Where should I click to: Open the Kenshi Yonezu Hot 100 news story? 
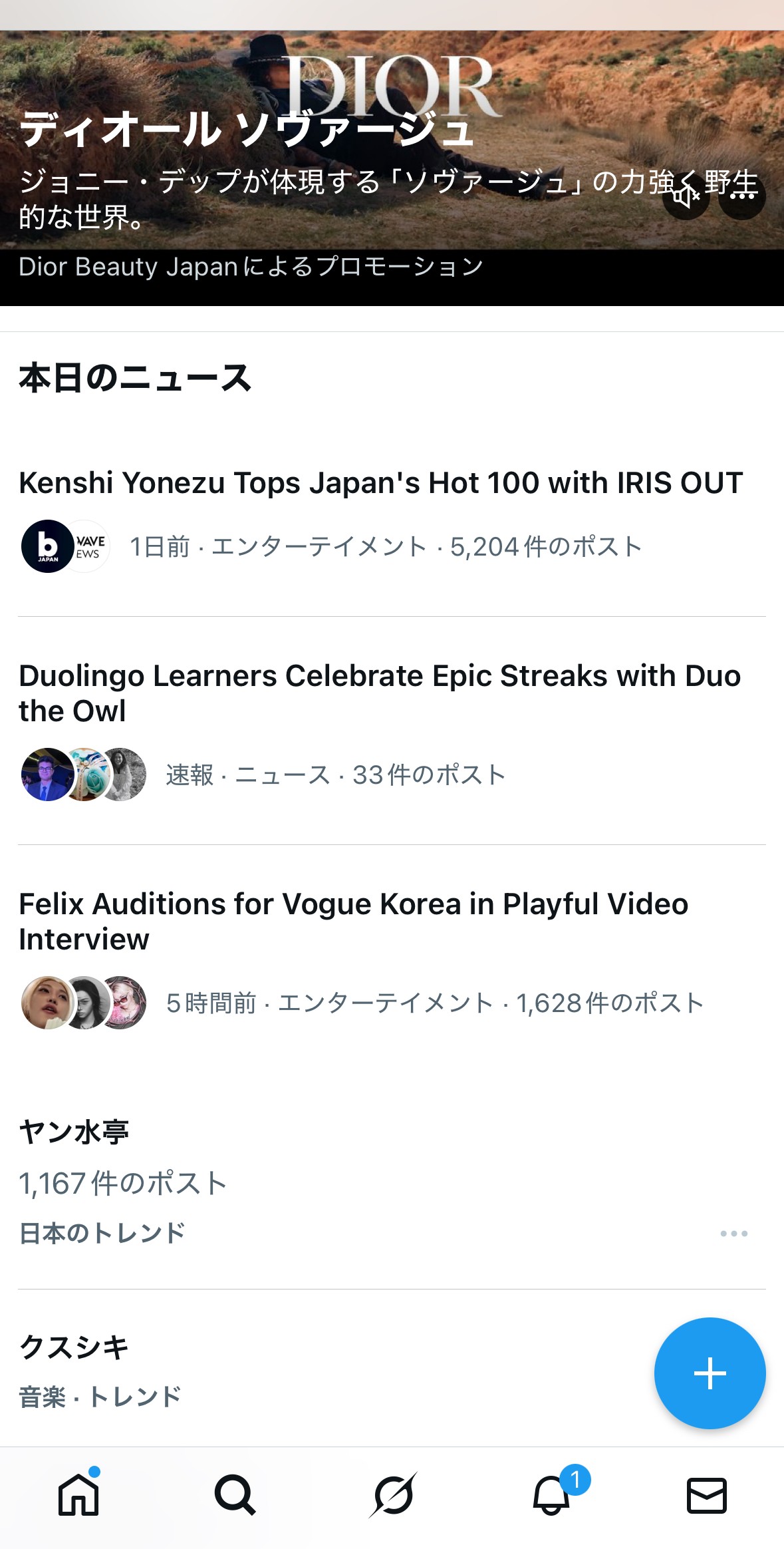pos(380,483)
